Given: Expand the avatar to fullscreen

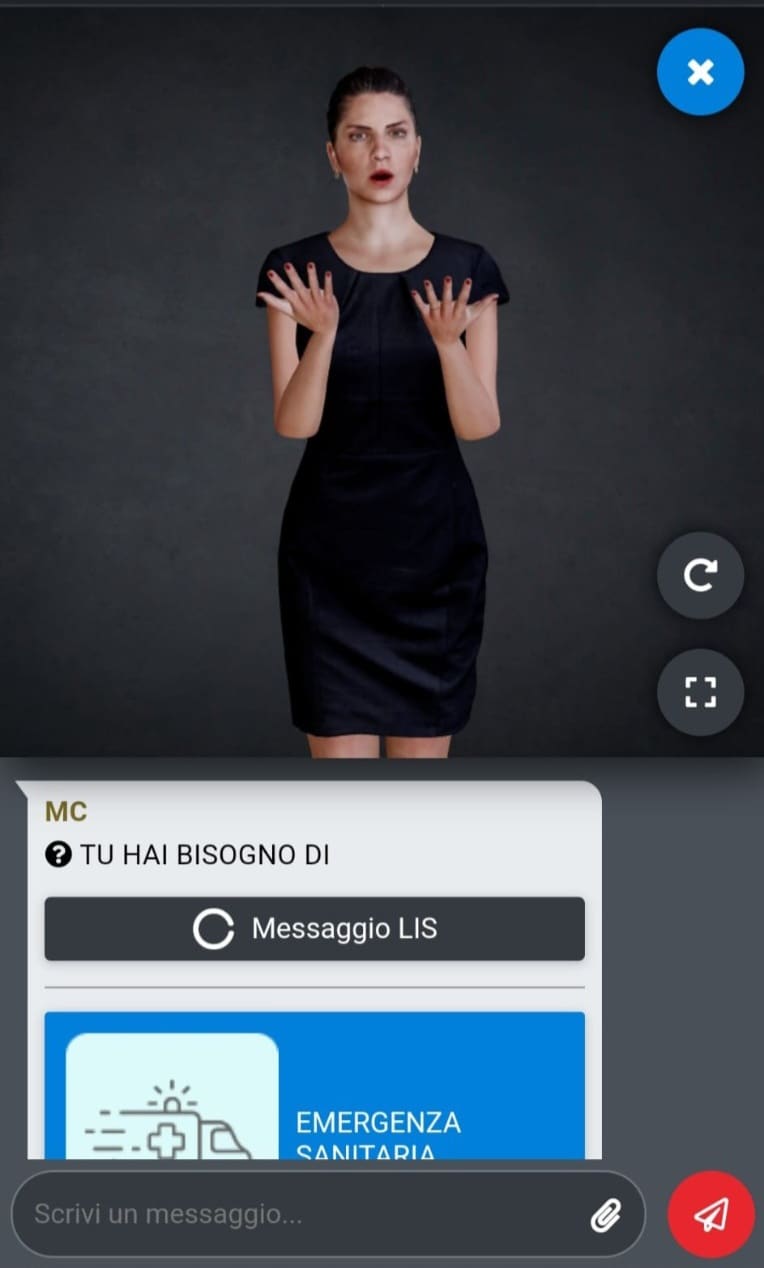Looking at the screenshot, I should [x=700, y=692].
